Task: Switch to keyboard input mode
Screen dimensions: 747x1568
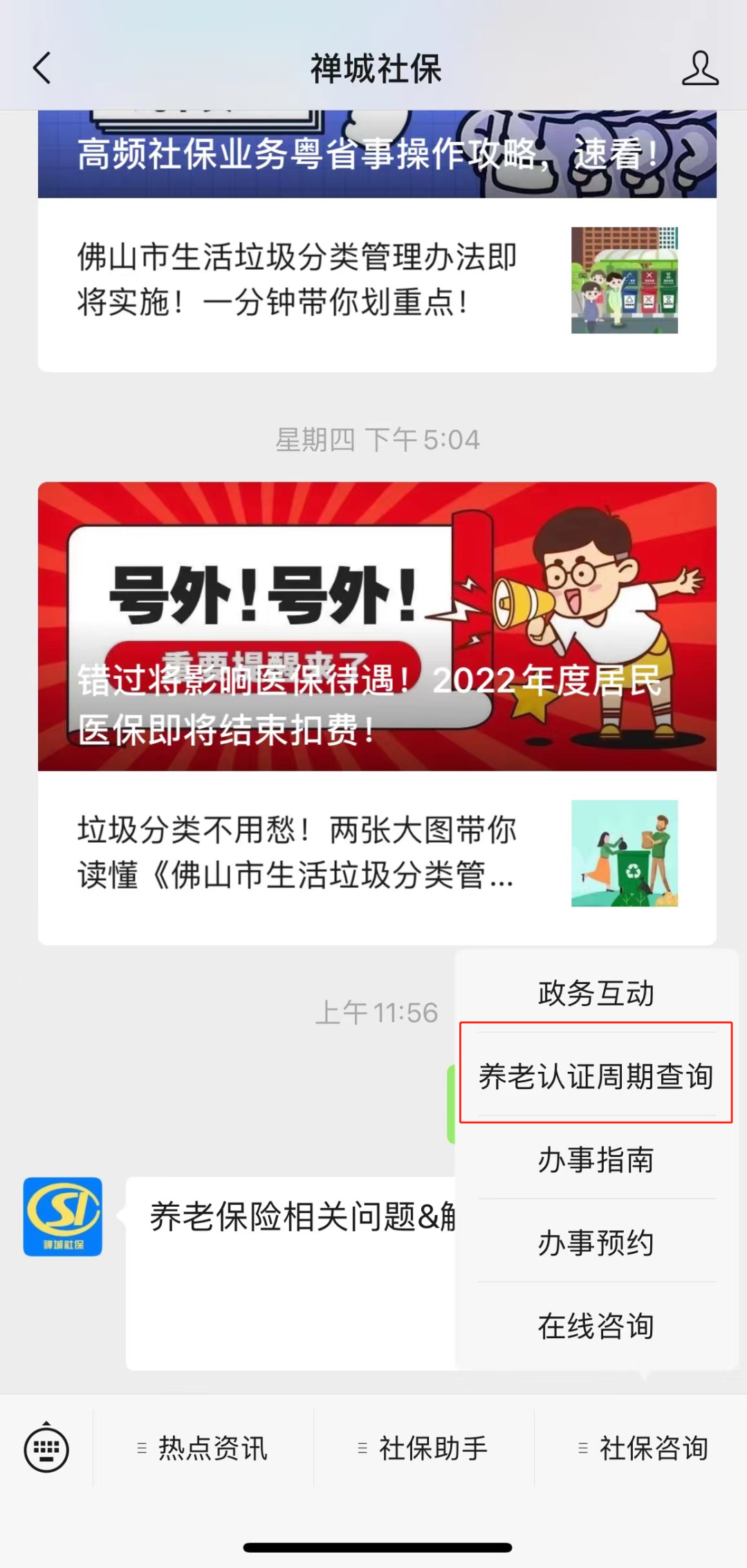Action: point(46,1448)
